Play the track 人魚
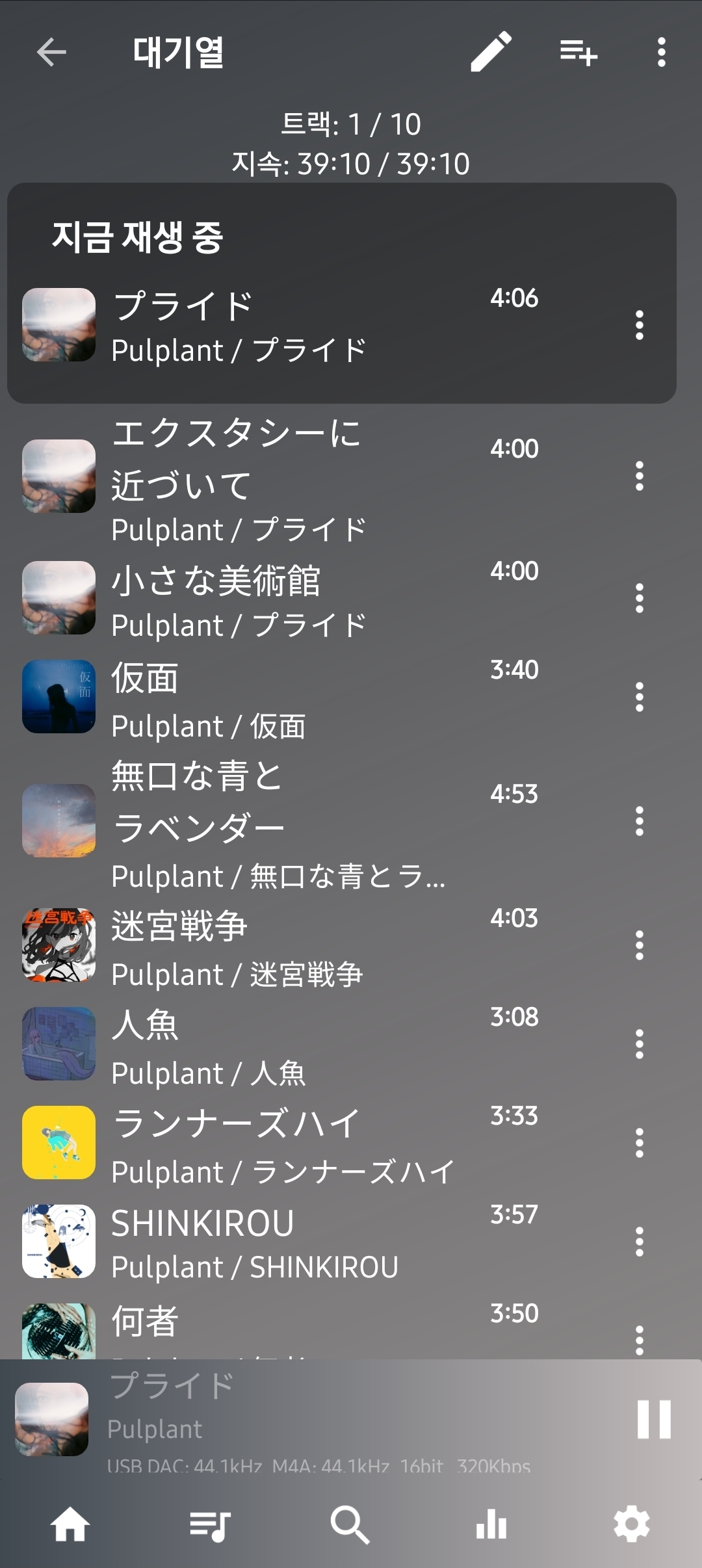This screenshot has height=1568, width=702. [260, 1044]
